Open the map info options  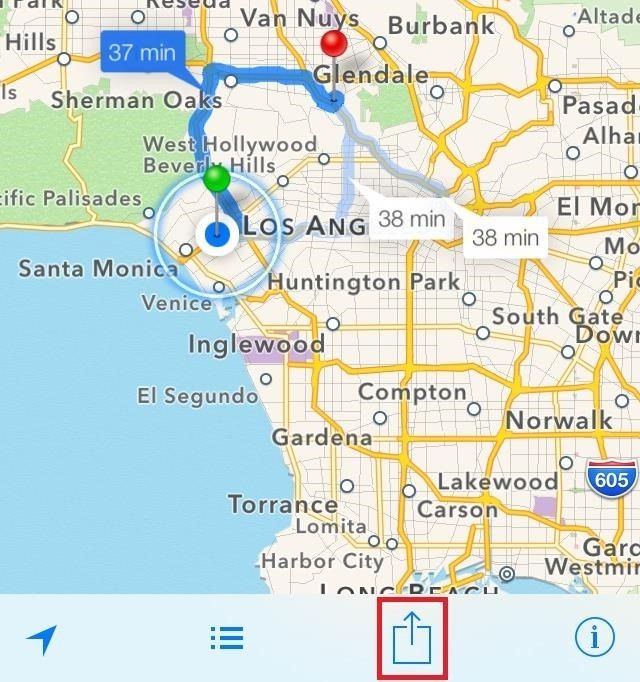click(594, 637)
